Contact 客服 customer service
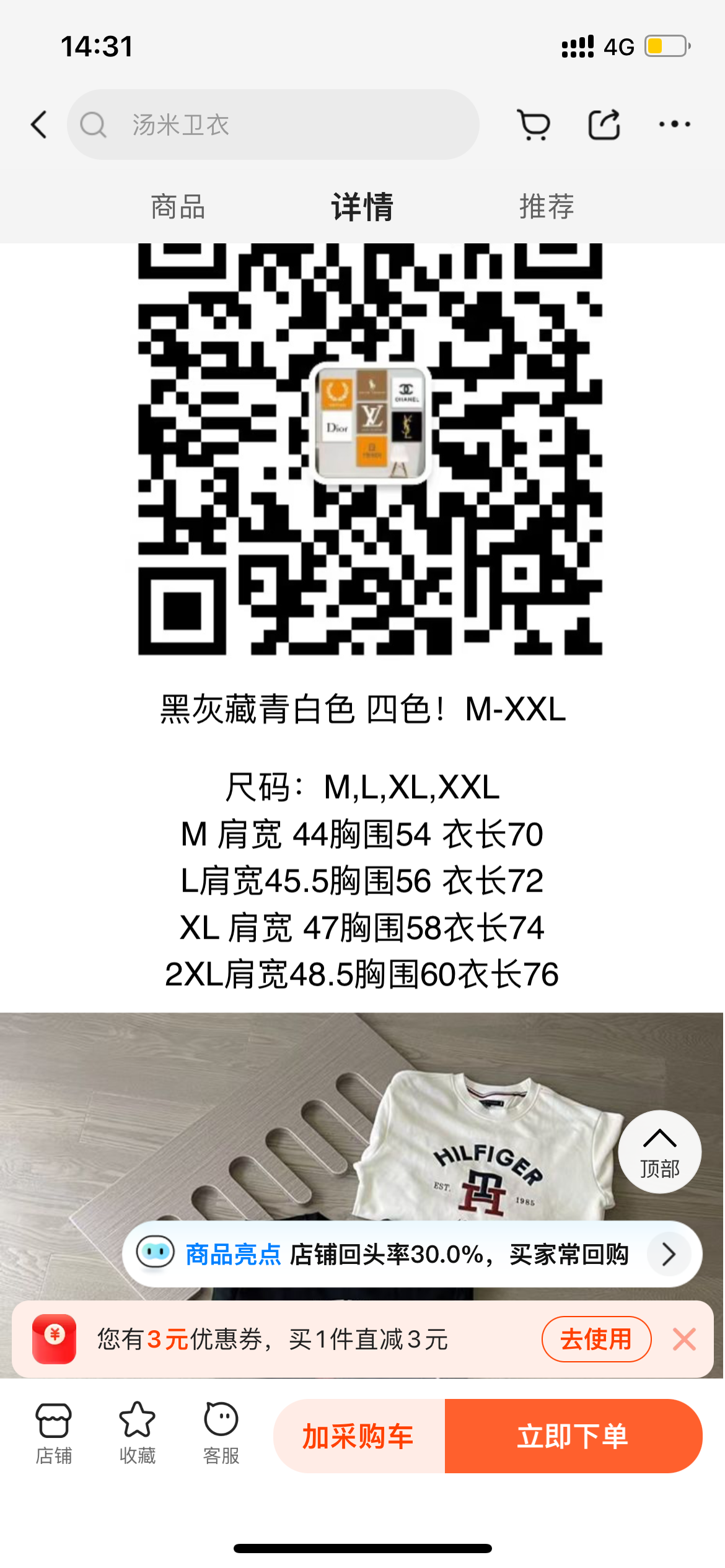 click(221, 1433)
